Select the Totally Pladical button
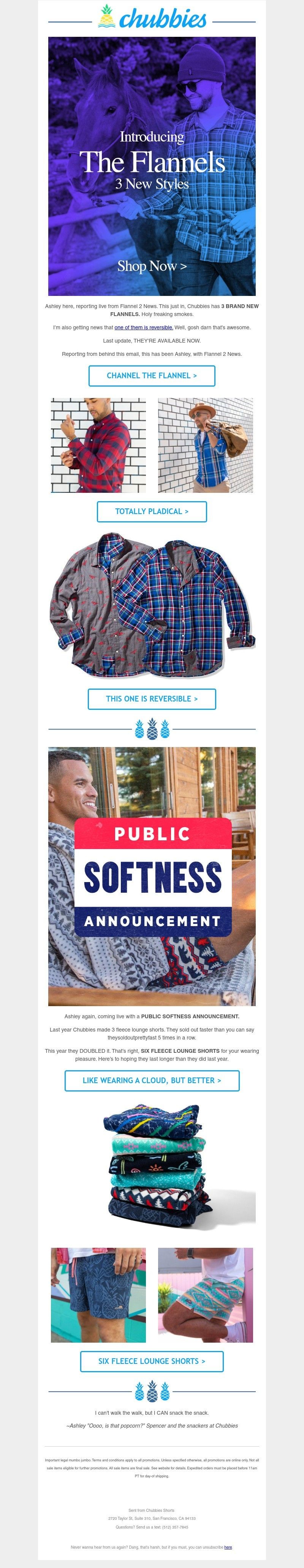Viewport: 304px width, 1568px height. (152, 511)
